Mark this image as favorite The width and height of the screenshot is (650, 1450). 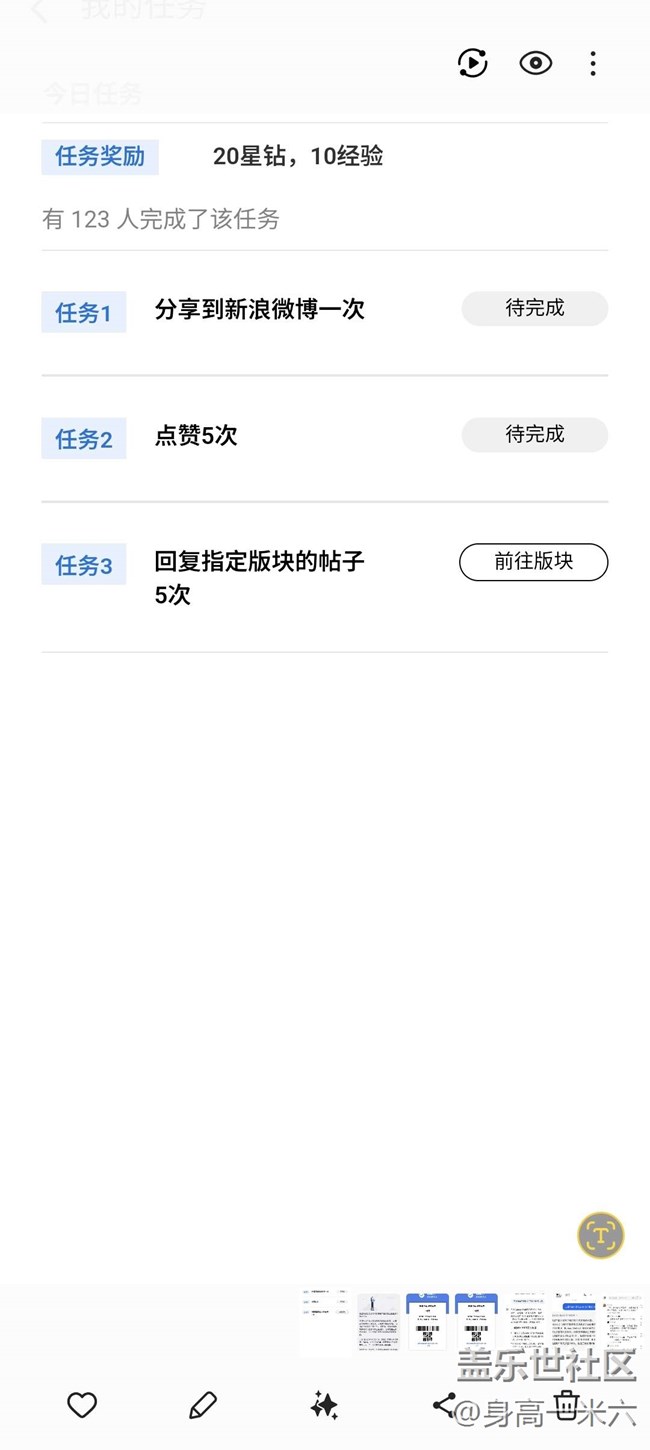pyautogui.click(x=82, y=1405)
